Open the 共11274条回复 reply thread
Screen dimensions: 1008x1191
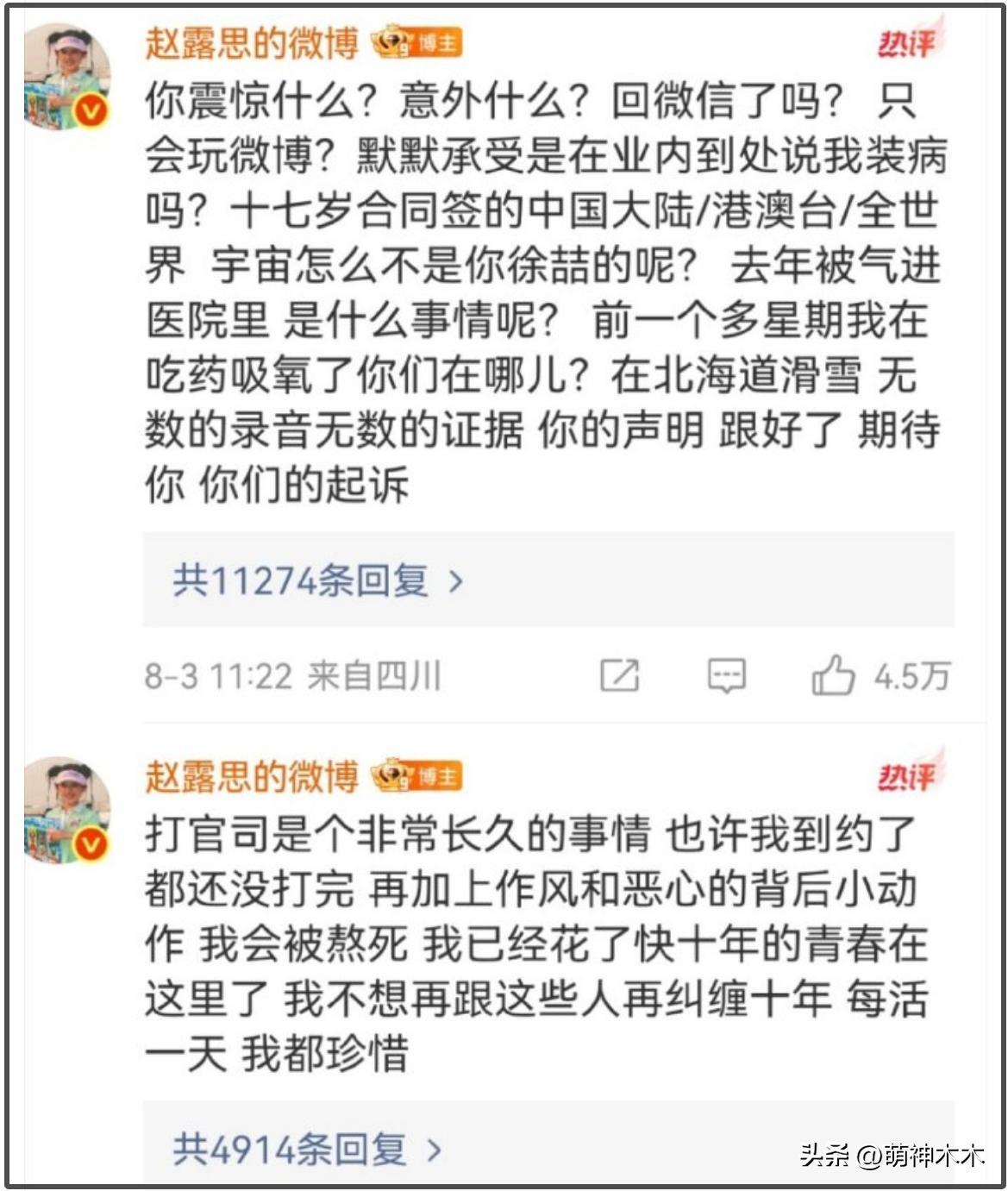tap(318, 580)
